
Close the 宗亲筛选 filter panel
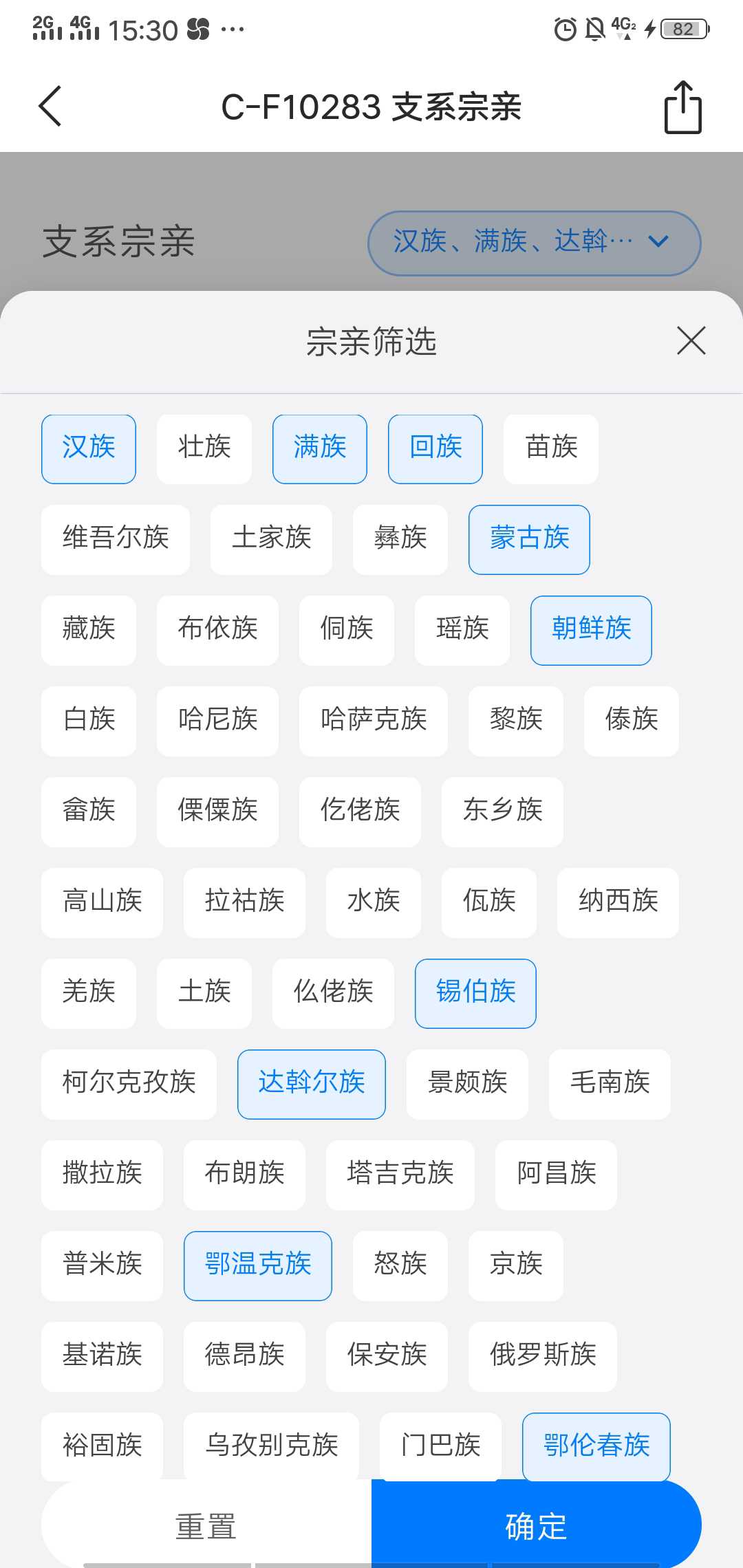691,340
